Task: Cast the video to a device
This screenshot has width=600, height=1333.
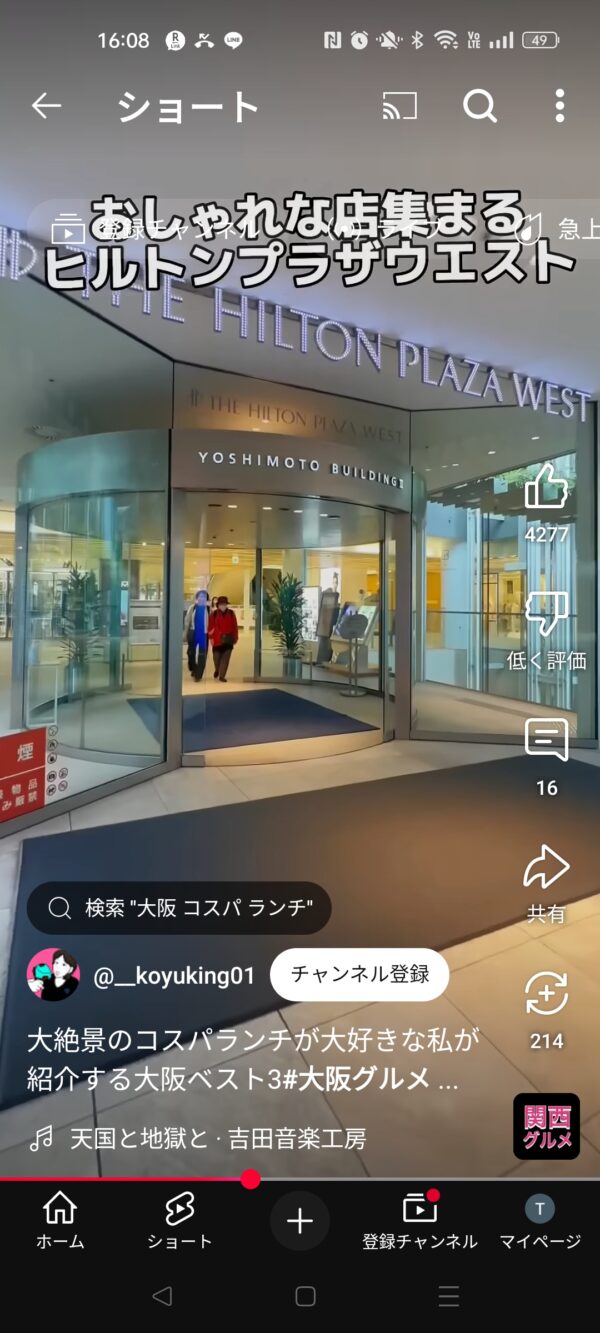Action: 399,106
